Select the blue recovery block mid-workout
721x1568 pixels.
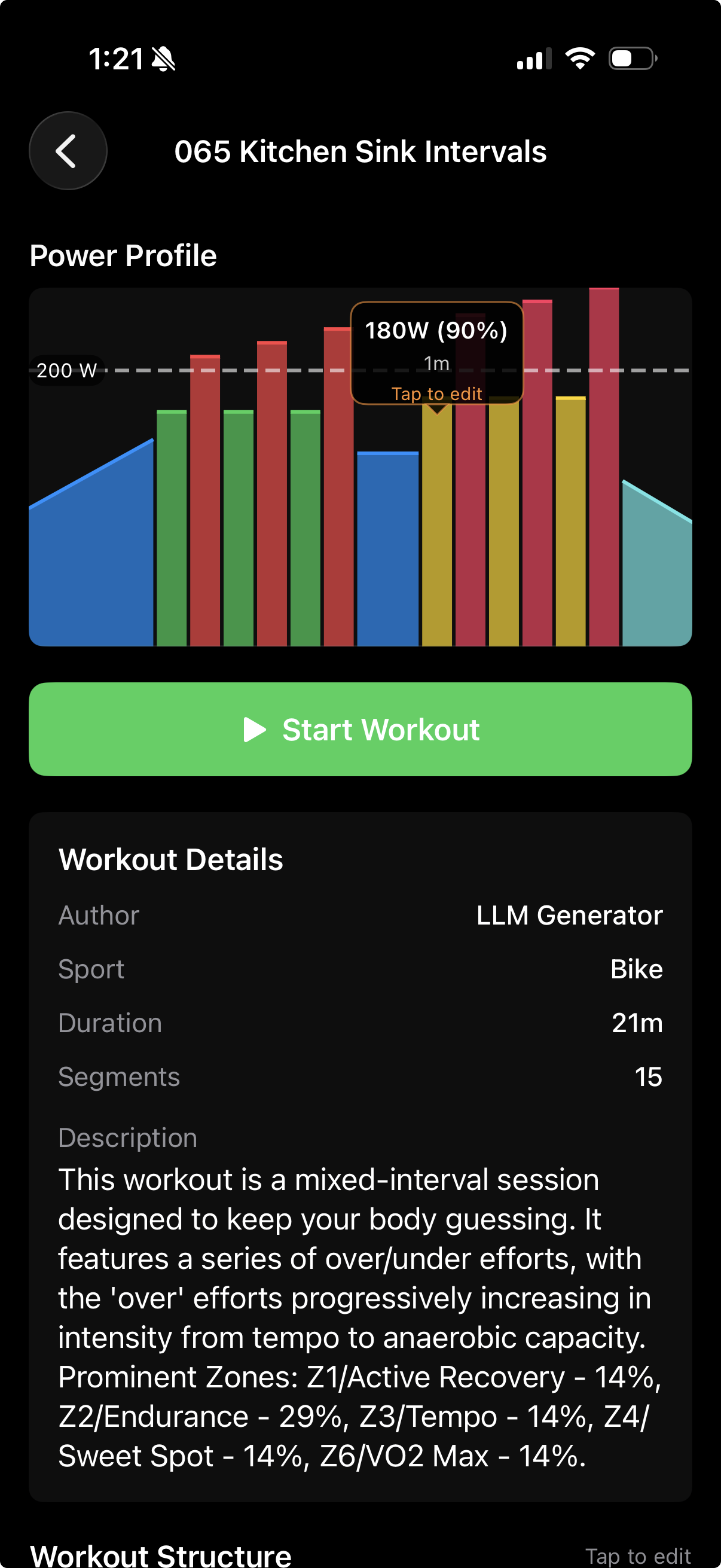pyautogui.click(x=387, y=548)
